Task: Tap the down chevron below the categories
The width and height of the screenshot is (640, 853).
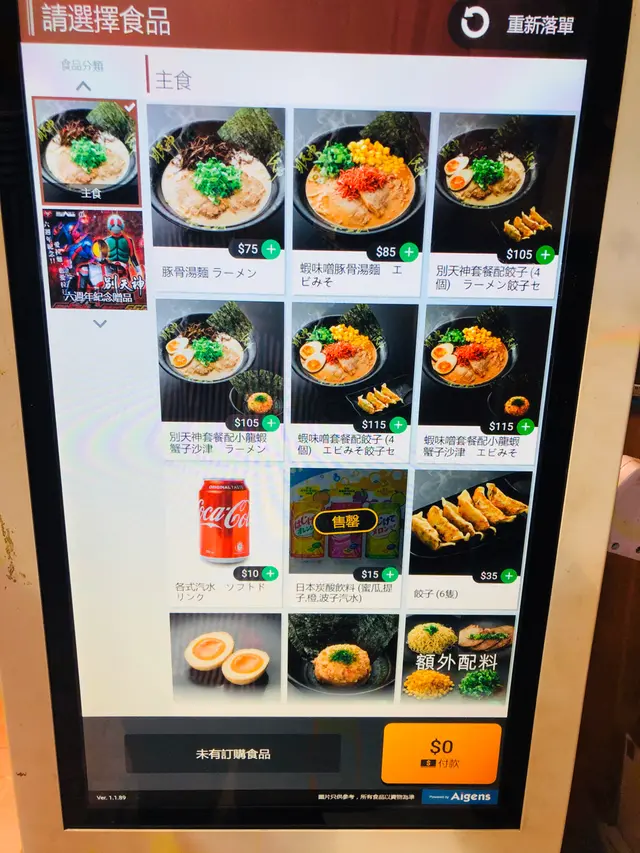Action: click(99, 323)
